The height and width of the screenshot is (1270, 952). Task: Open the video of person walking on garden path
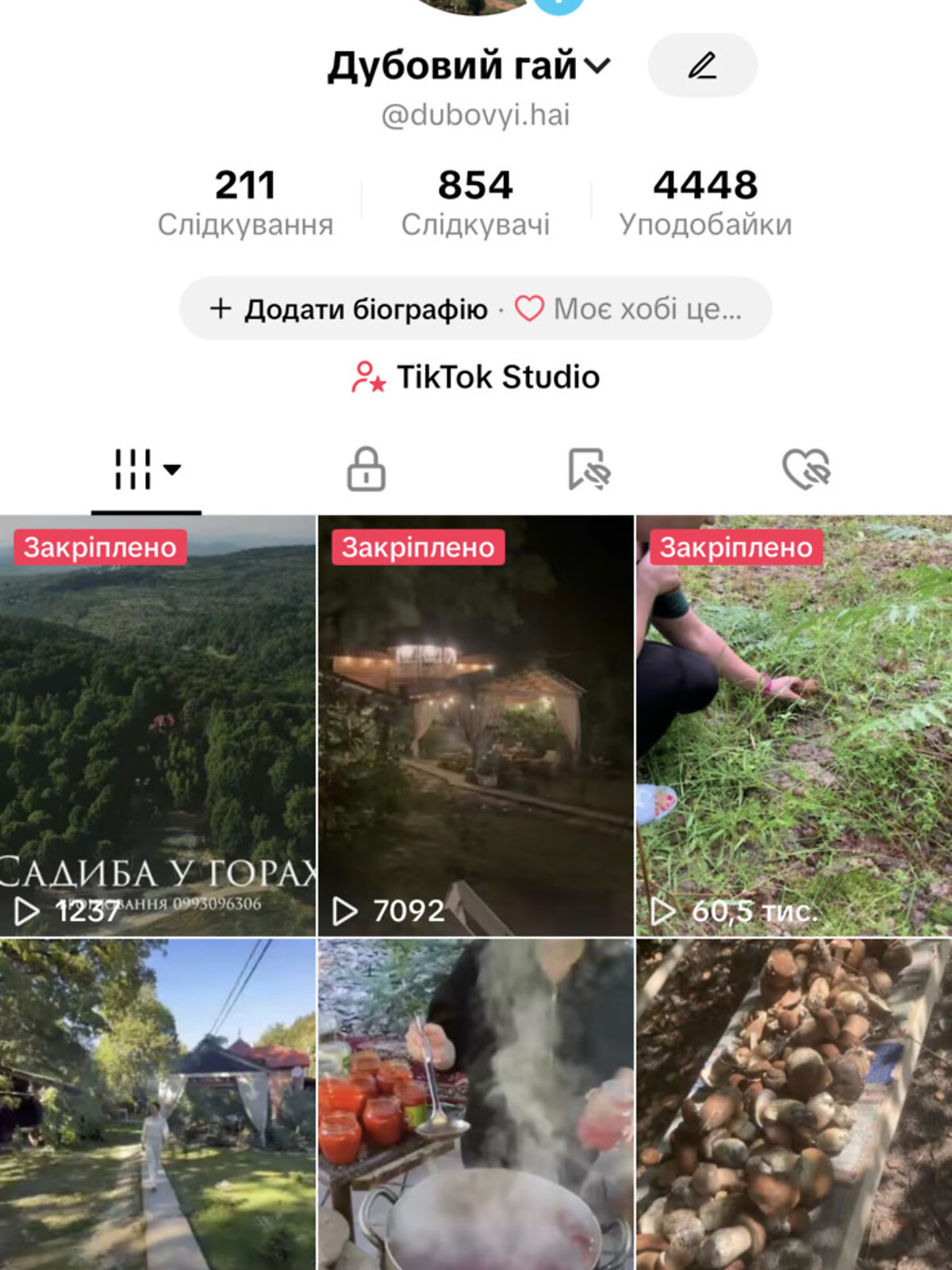pos(158,1105)
